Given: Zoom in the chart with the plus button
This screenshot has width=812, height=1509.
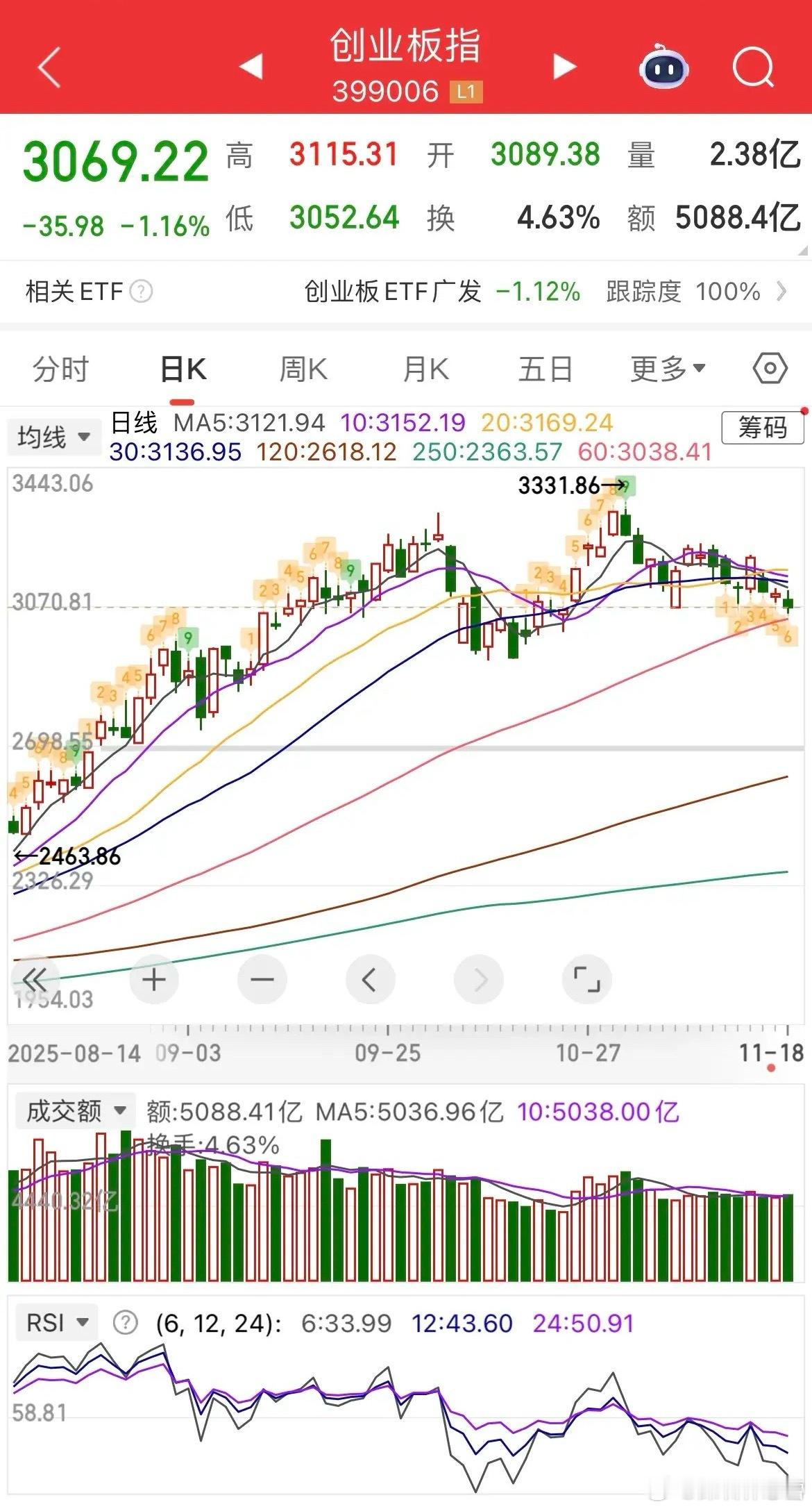Looking at the screenshot, I should click(x=154, y=980).
